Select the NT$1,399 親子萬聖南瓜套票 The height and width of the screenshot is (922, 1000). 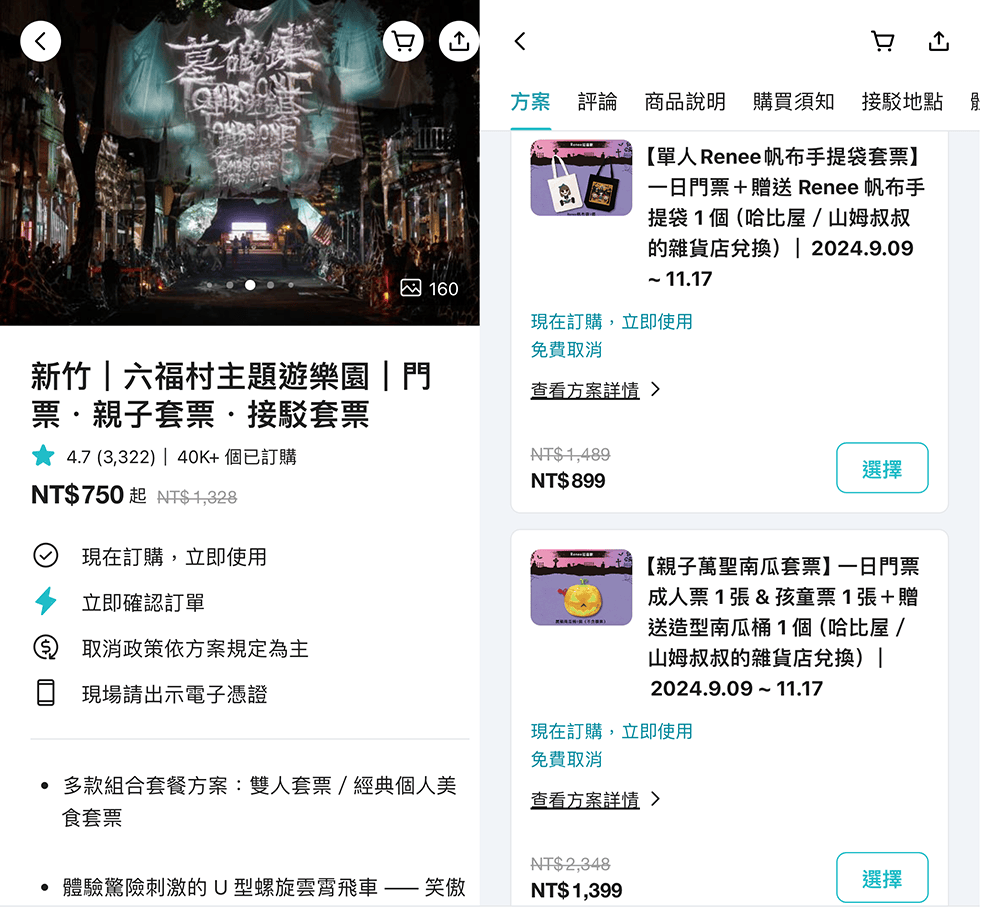881,878
